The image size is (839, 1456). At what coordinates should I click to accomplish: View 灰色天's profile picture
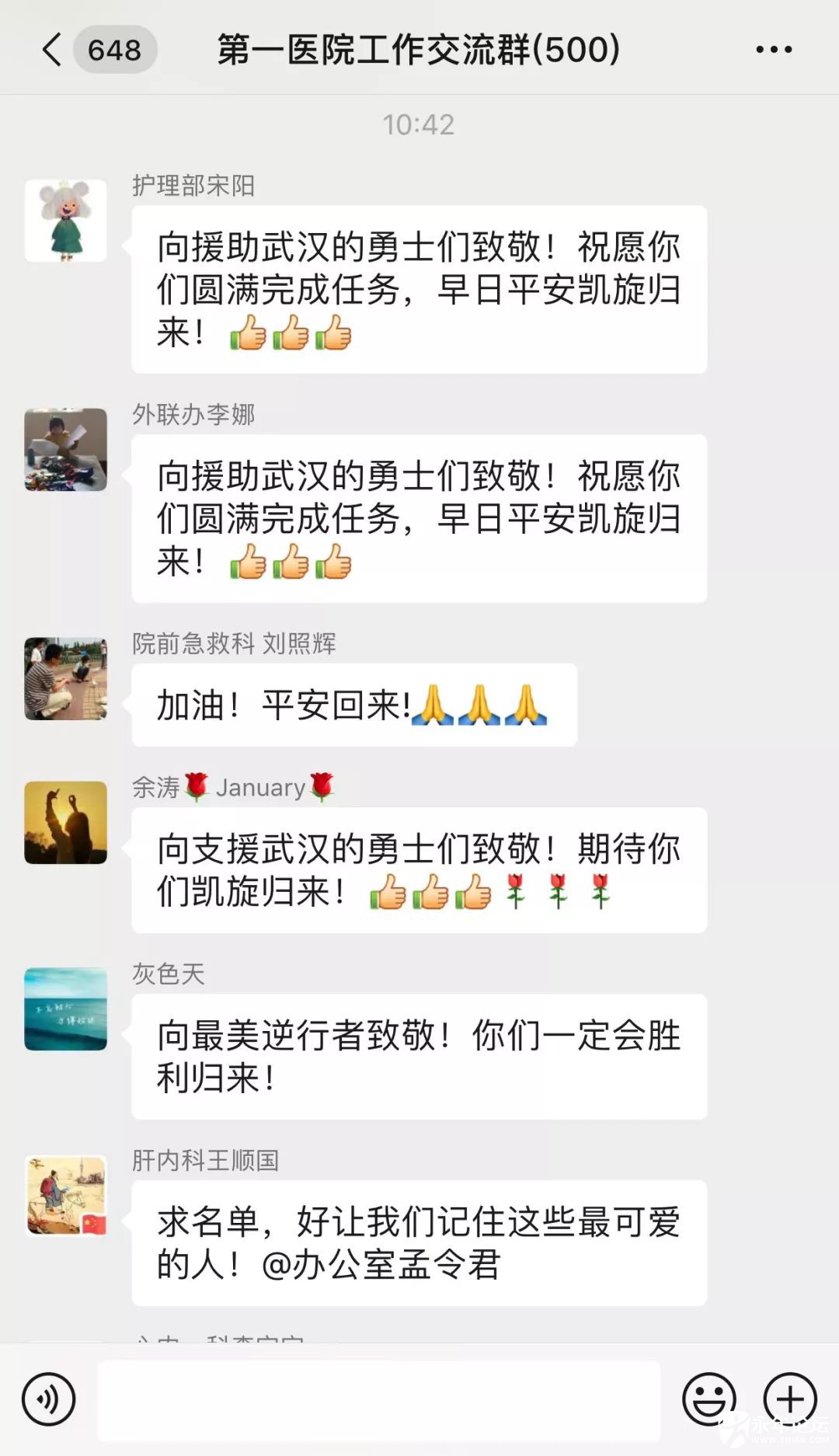coord(66,1008)
